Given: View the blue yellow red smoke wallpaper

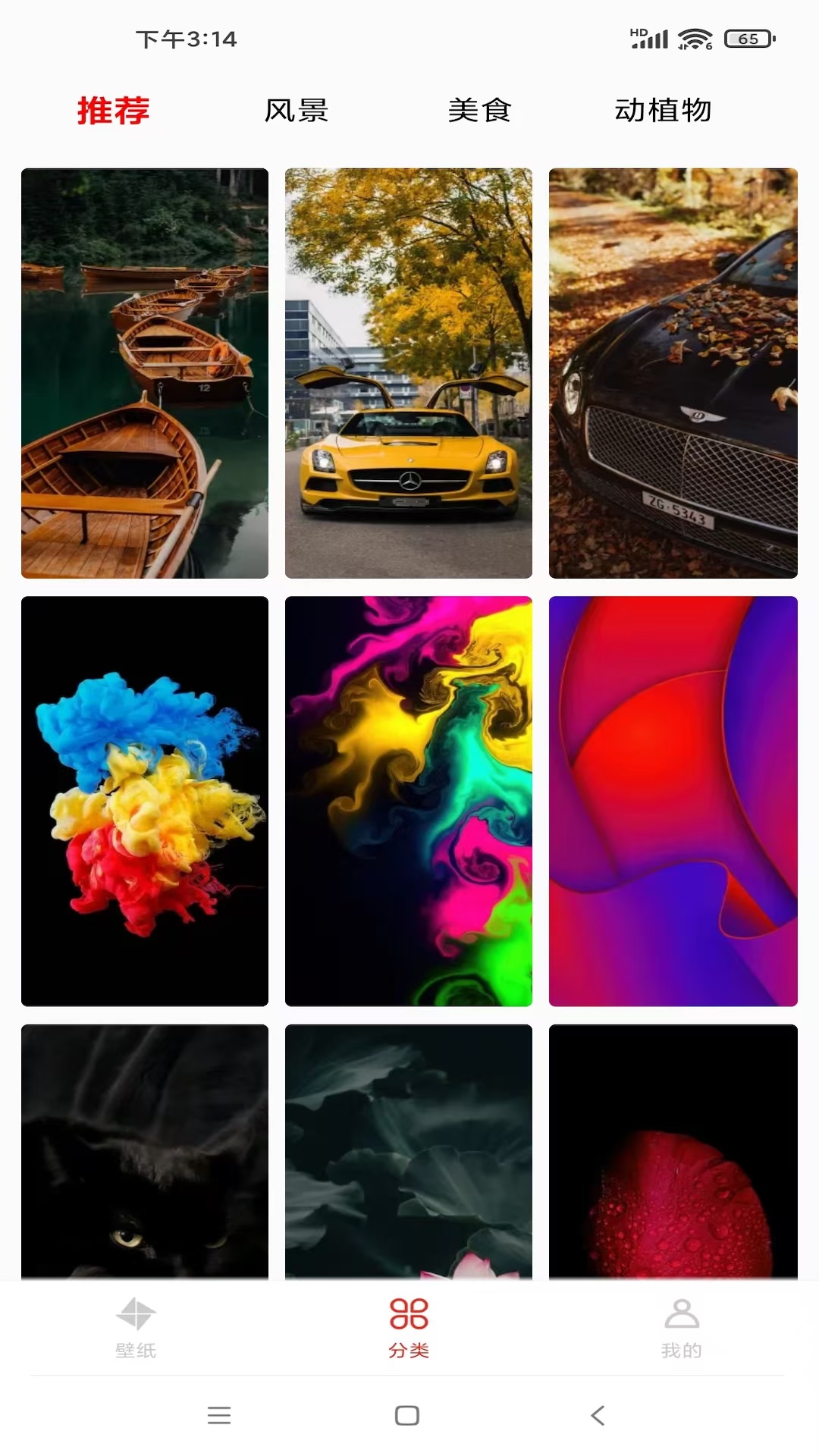Looking at the screenshot, I should [145, 801].
